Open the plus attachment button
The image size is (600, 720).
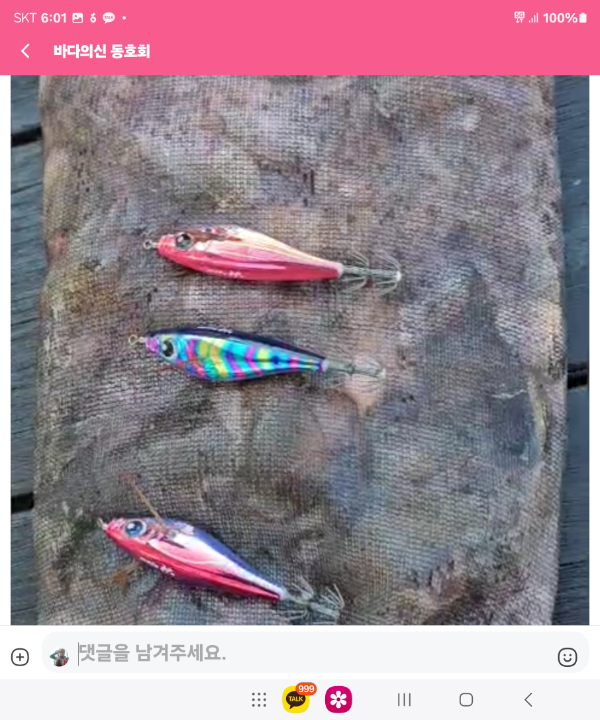pos(20,657)
